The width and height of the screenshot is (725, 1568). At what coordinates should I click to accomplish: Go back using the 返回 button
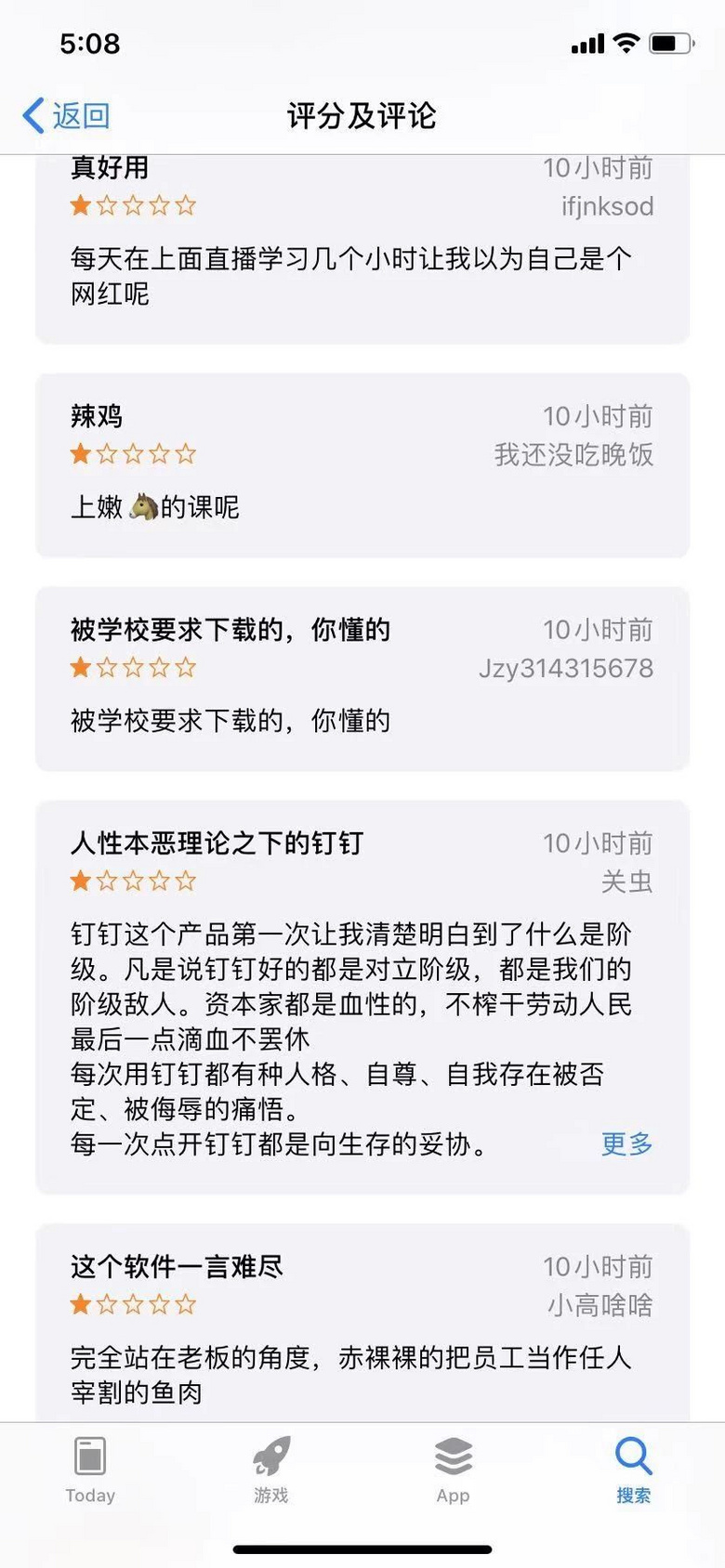click(x=67, y=116)
